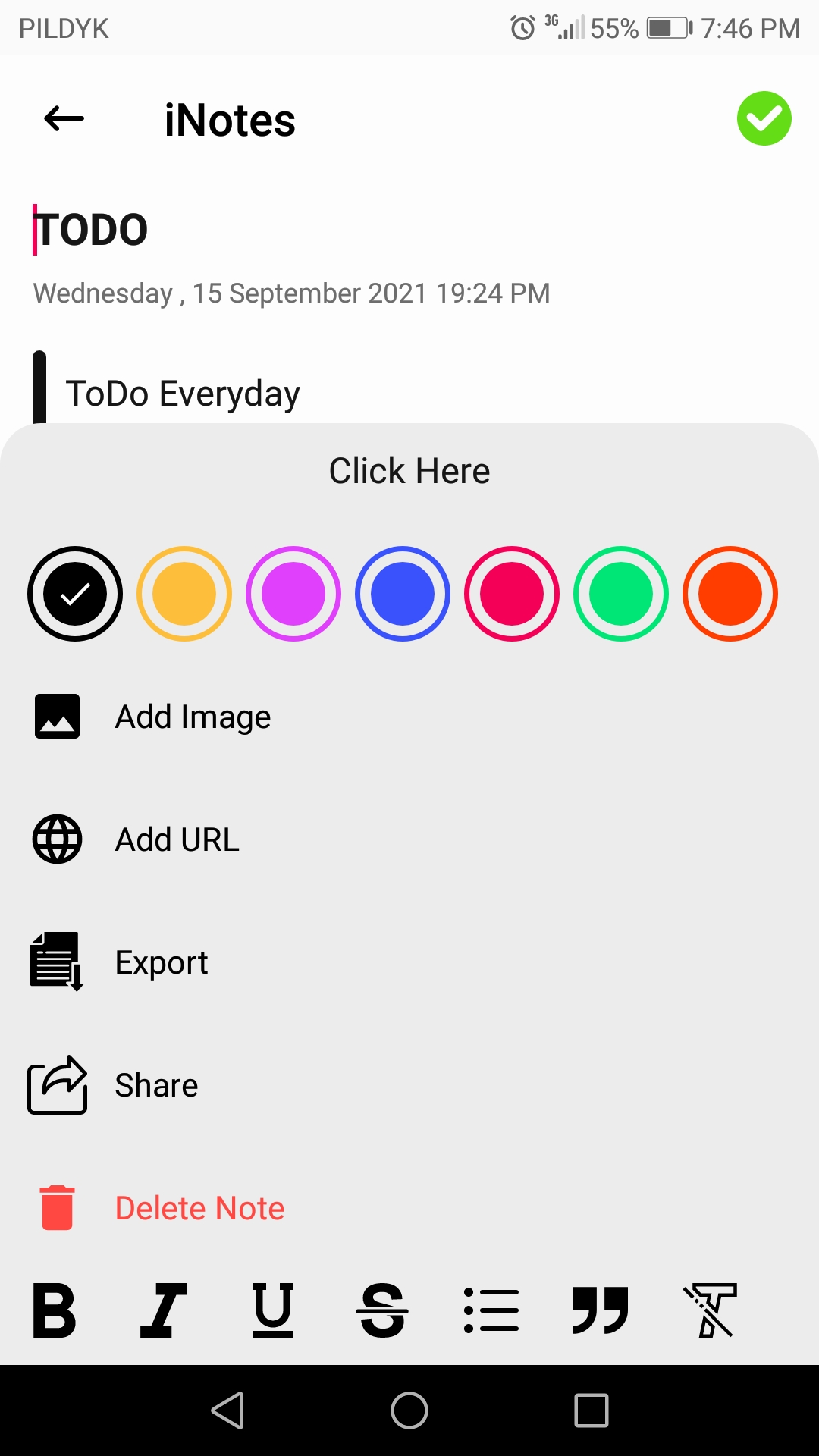Choose the orange note color
The height and width of the screenshot is (1456, 819).
(730, 594)
